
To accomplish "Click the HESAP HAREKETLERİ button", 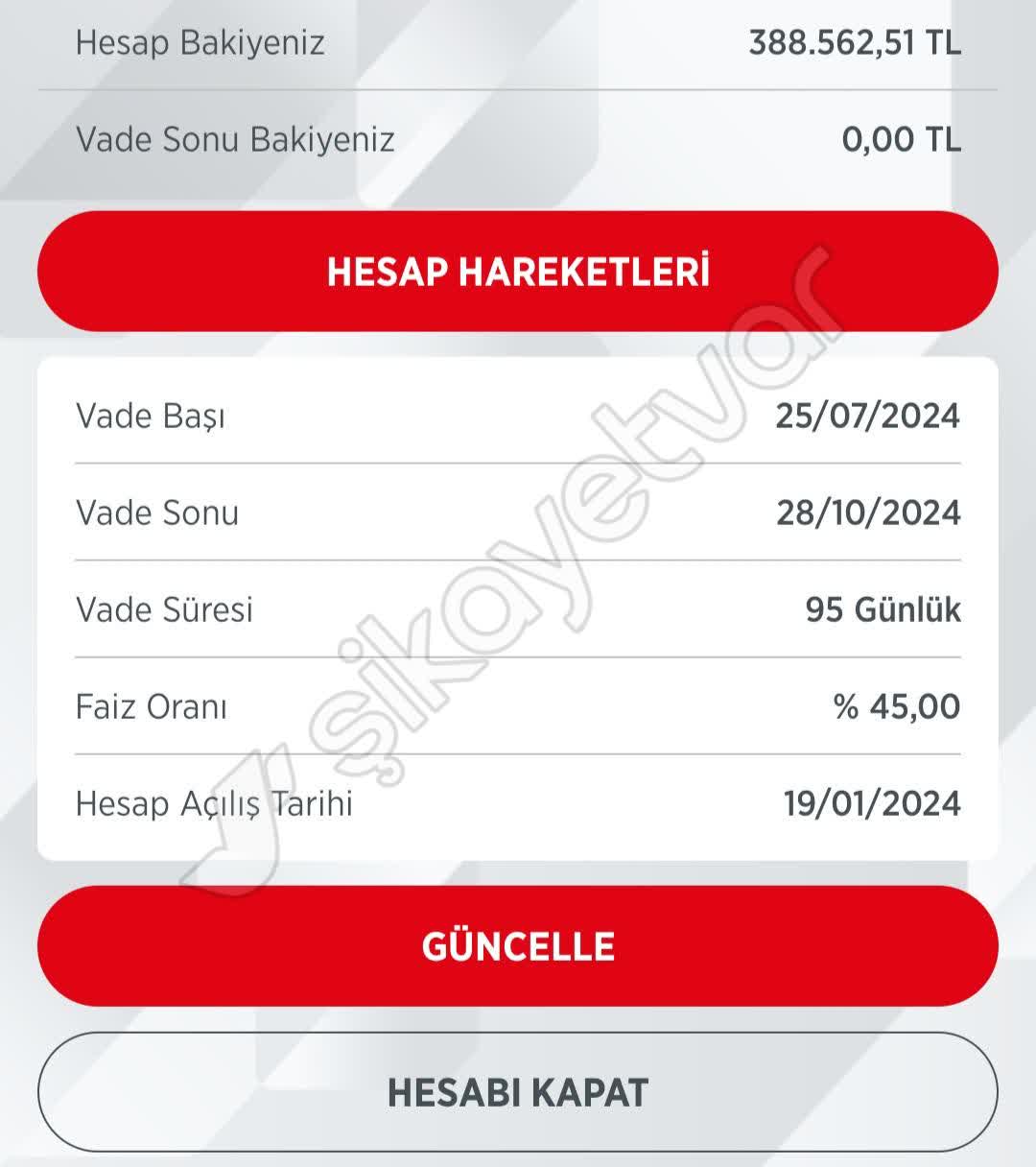I will tap(518, 272).
